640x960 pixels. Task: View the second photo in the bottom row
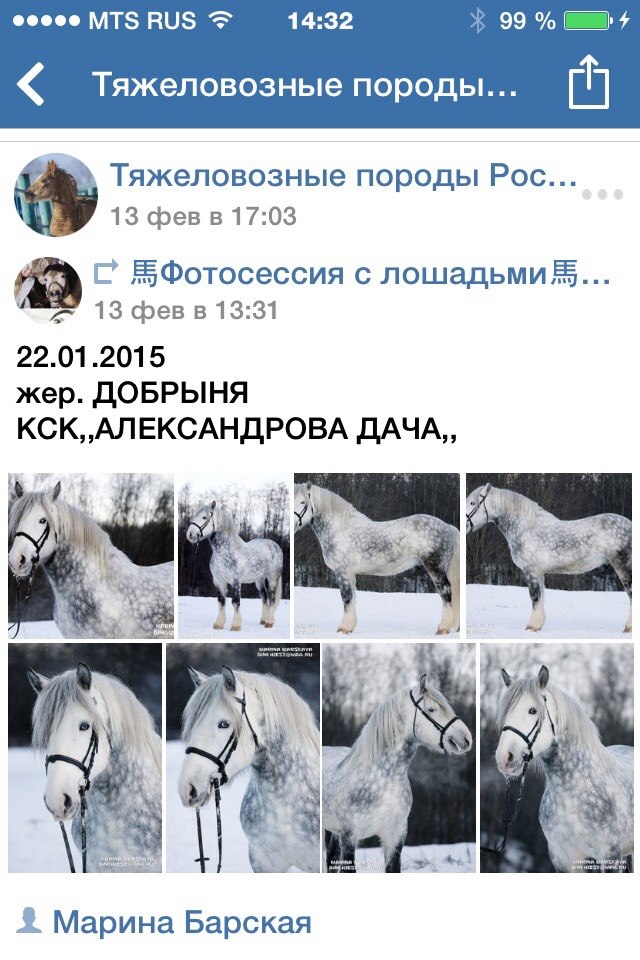pos(242,758)
